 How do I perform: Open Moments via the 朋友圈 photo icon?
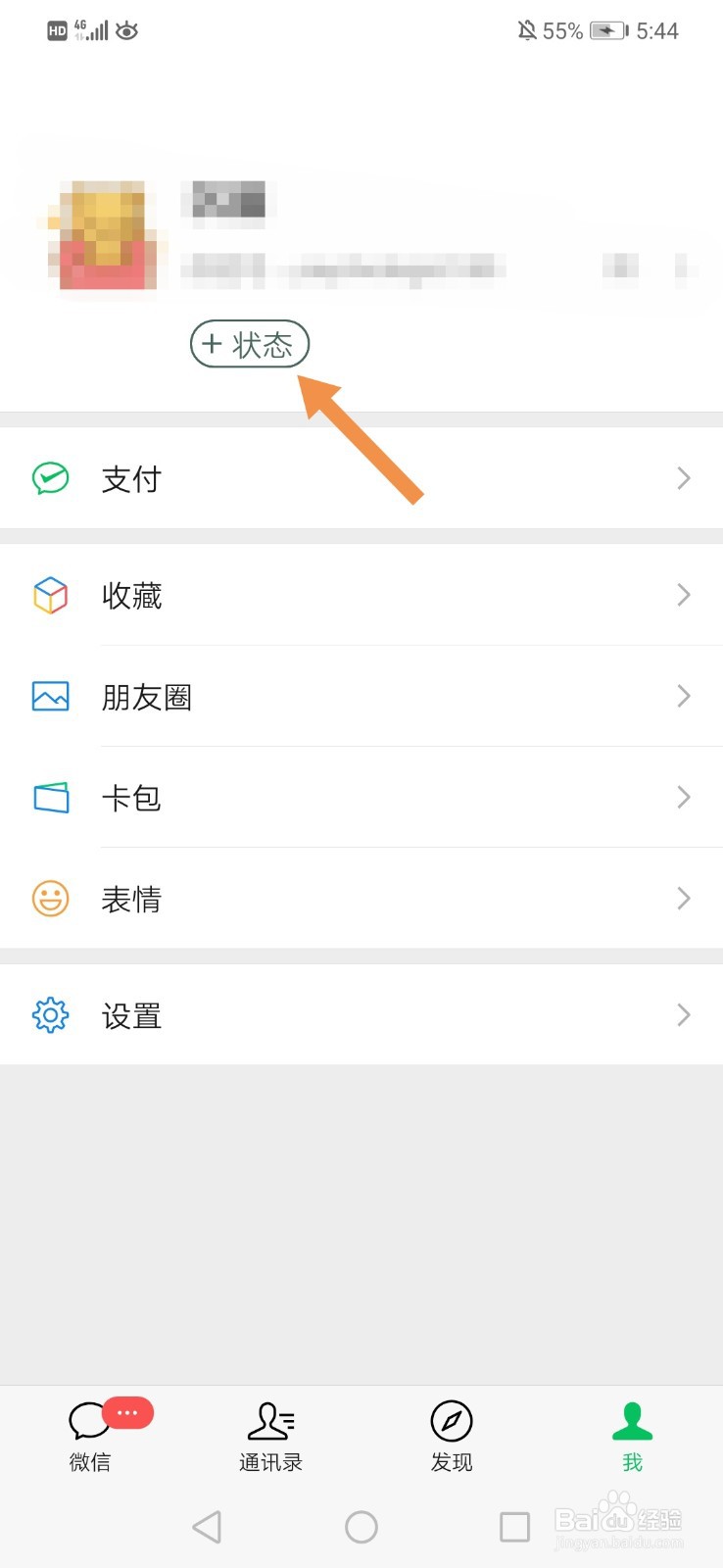50,697
